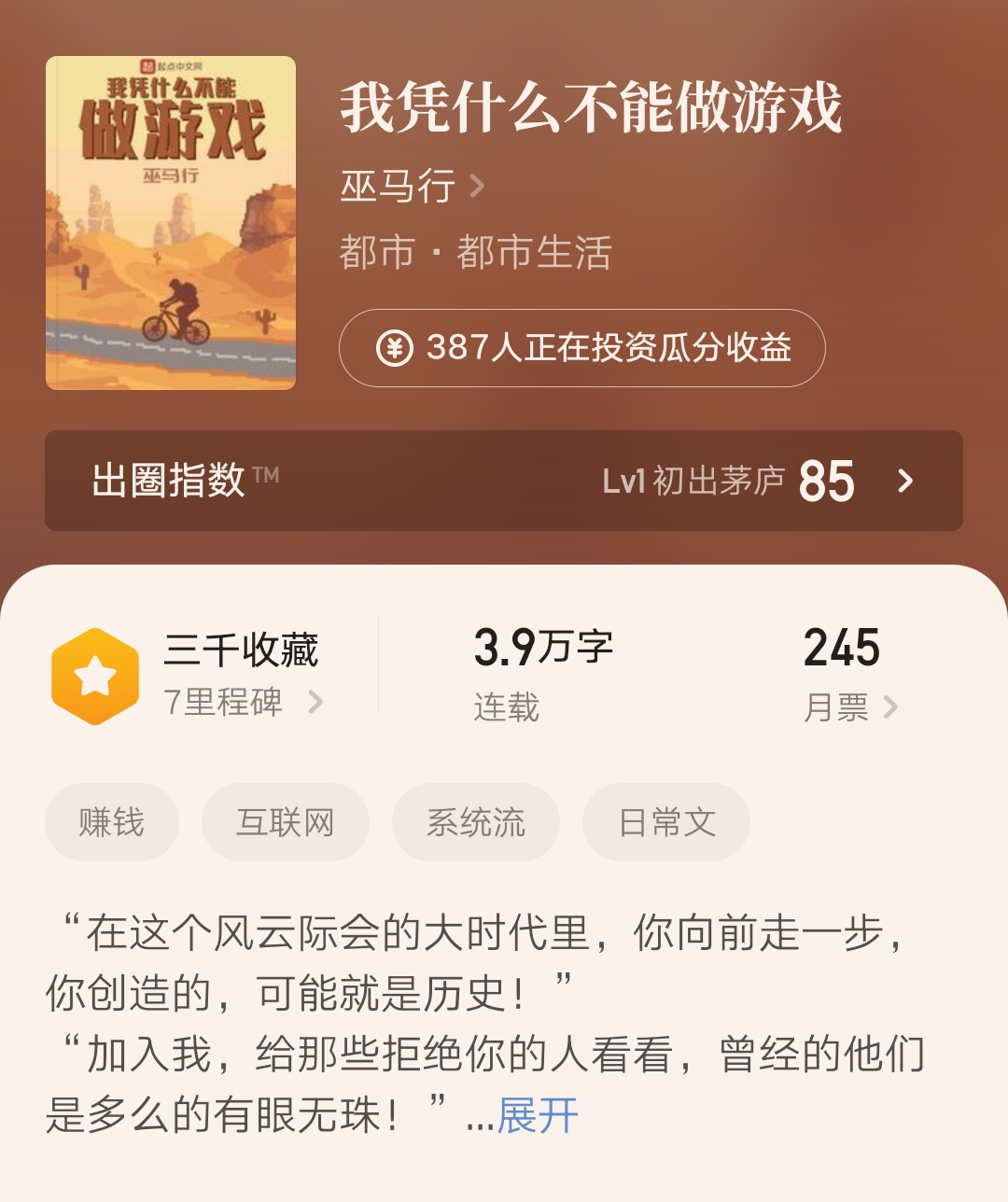
Task: Click the 都市·都市生活 genre label
Action: tap(476, 252)
